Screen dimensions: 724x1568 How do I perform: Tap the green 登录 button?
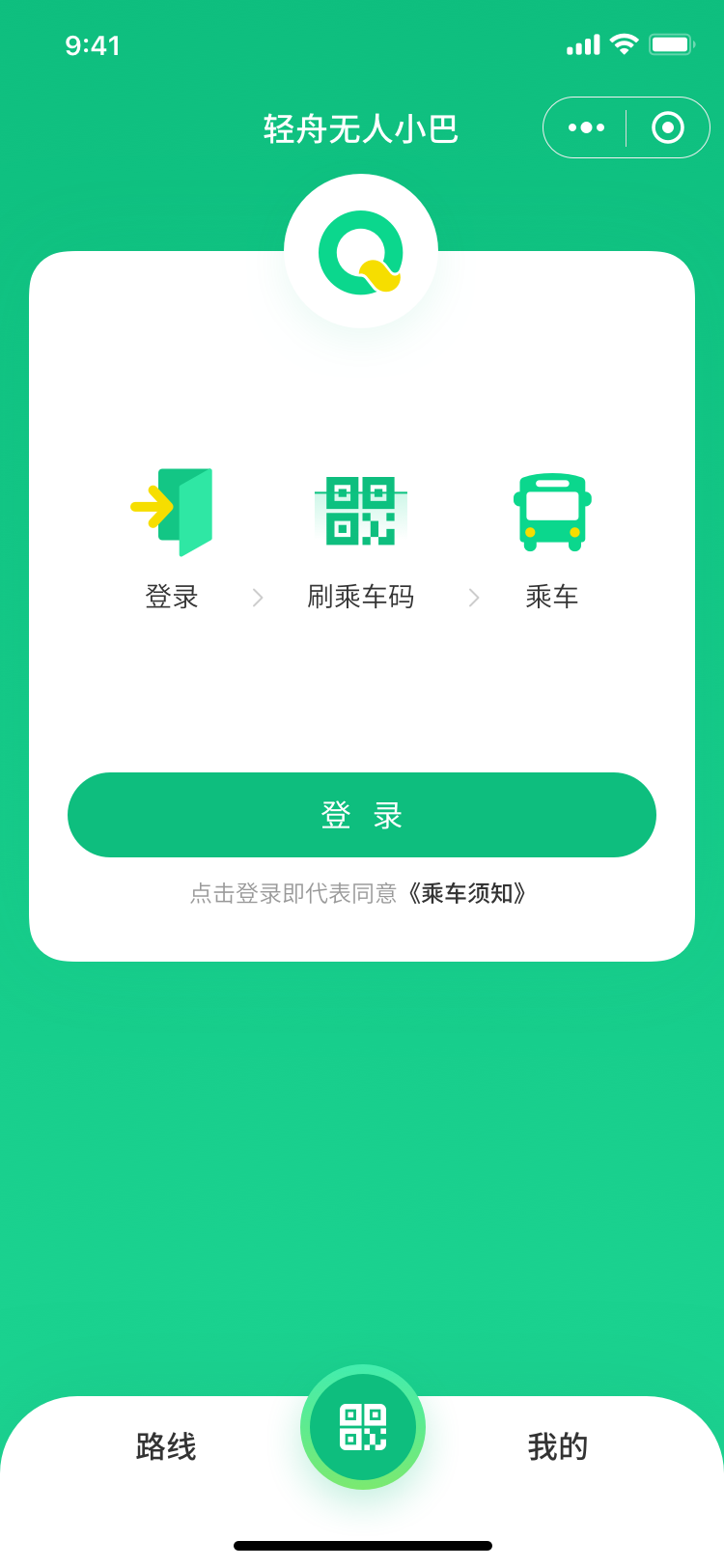pyautogui.click(x=362, y=815)
